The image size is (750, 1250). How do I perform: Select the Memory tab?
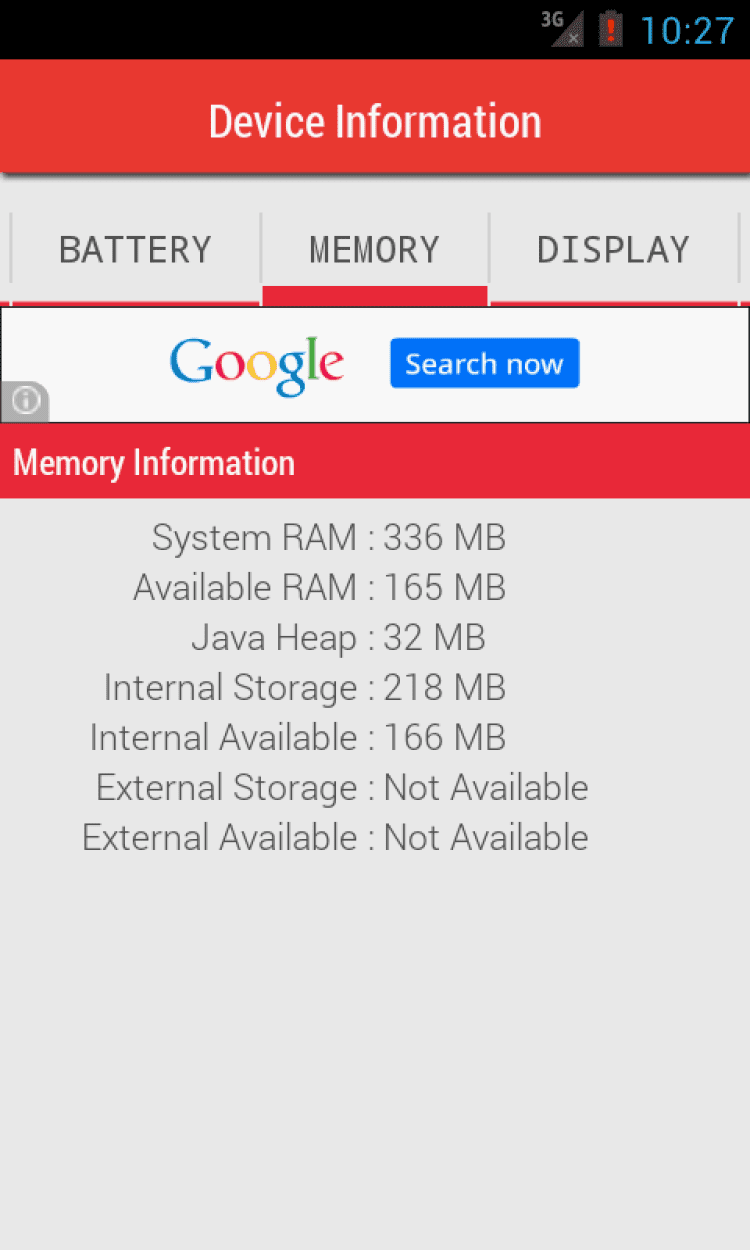[x=374, y=250]
